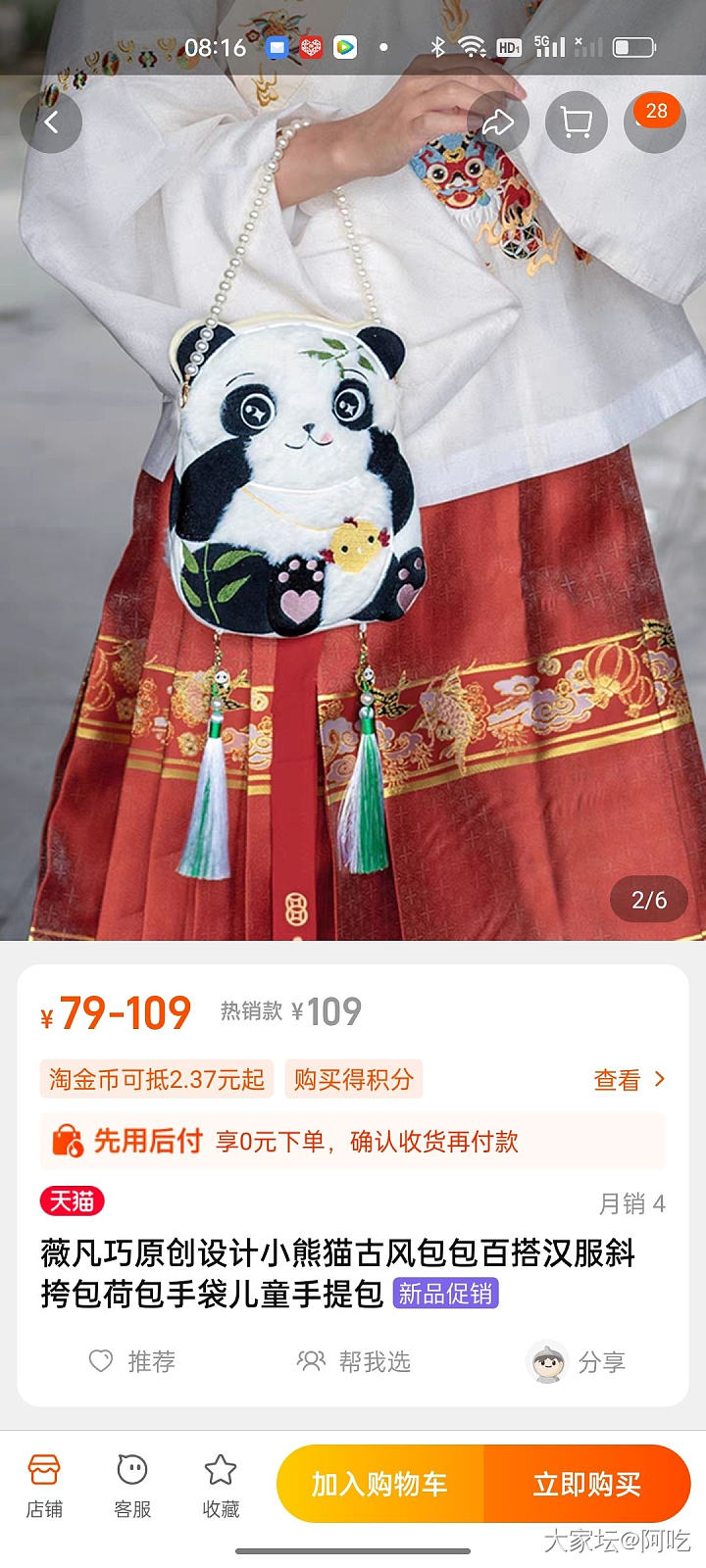View coupon details via 查看
706x1568 pixels.
(630, 1079)
